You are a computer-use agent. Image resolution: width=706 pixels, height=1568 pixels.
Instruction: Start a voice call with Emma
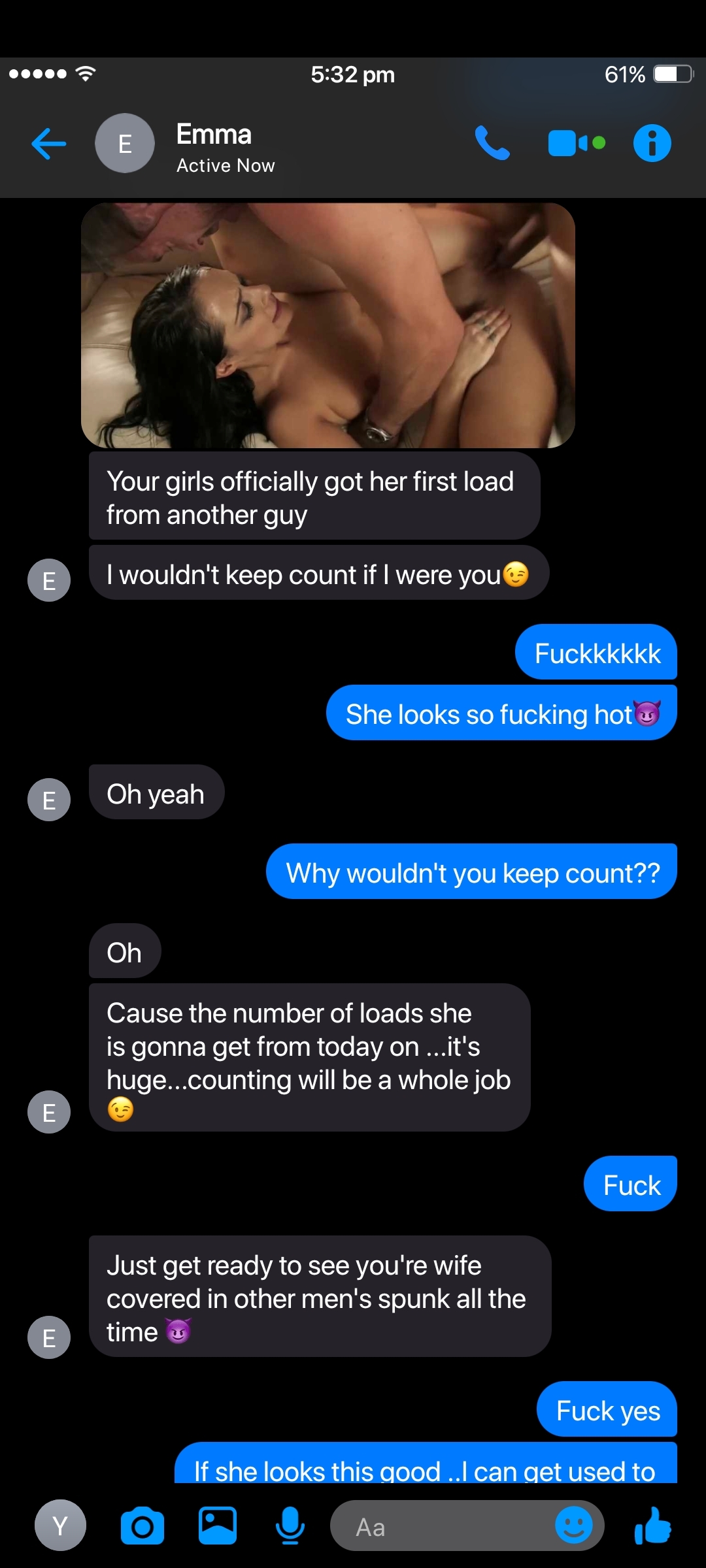pyautogui.click(x=492, y=143)
